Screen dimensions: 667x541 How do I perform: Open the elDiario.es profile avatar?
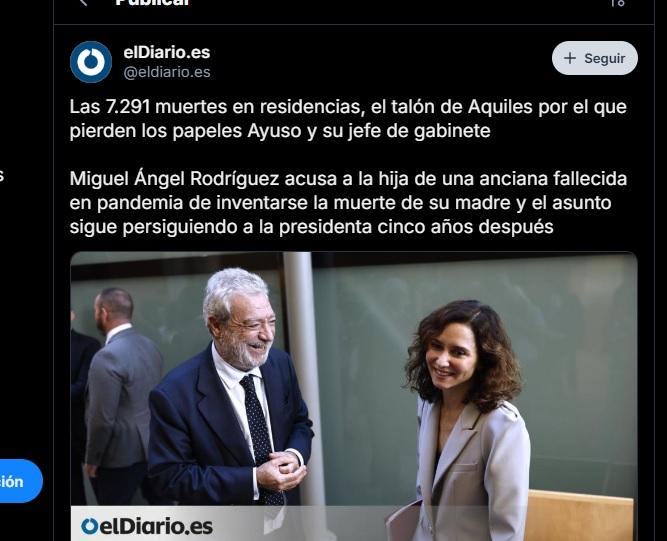pyautogui.click(x=91, y=62)
